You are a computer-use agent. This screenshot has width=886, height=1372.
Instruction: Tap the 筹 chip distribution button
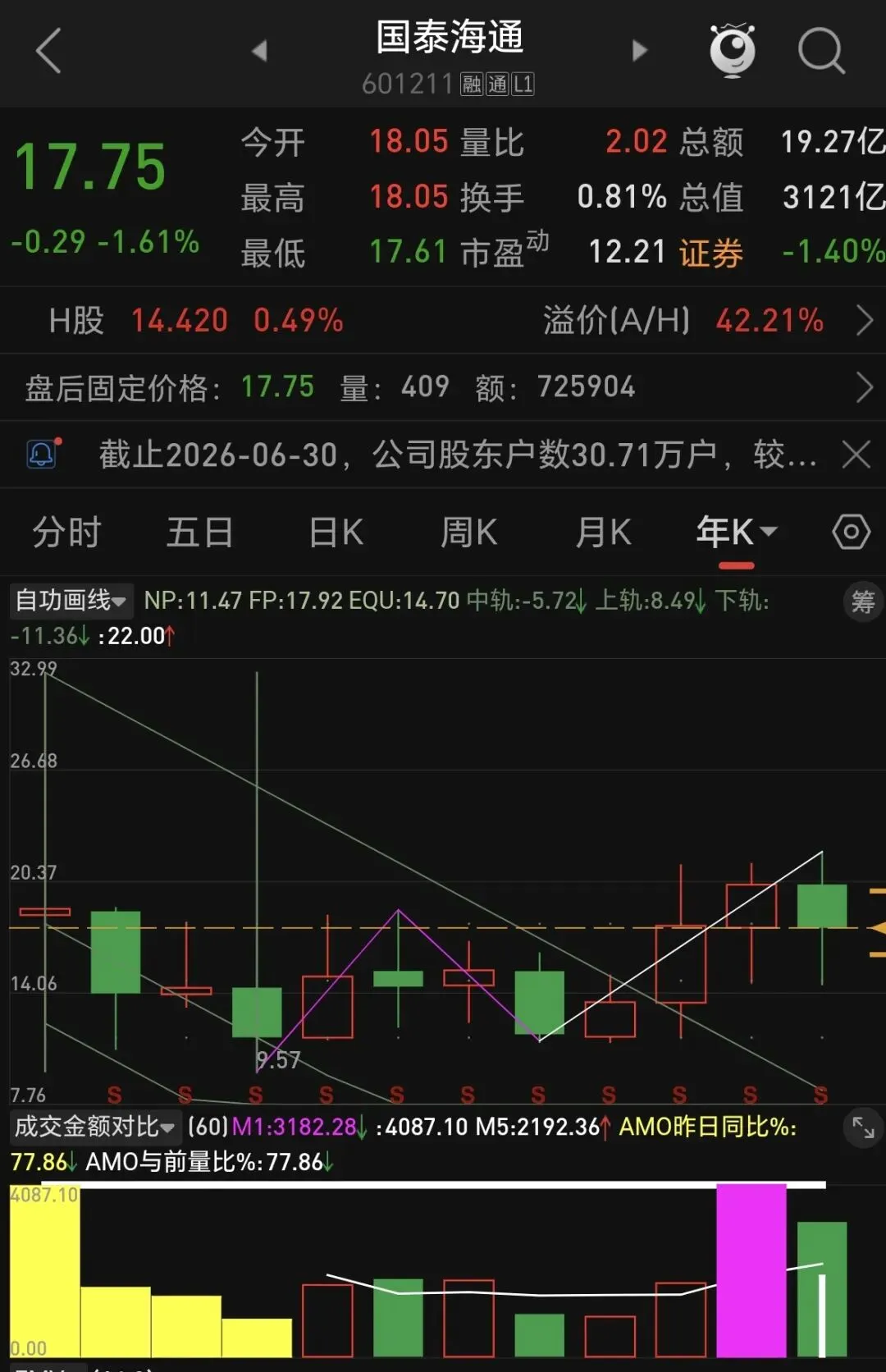[x=863, y=602]
